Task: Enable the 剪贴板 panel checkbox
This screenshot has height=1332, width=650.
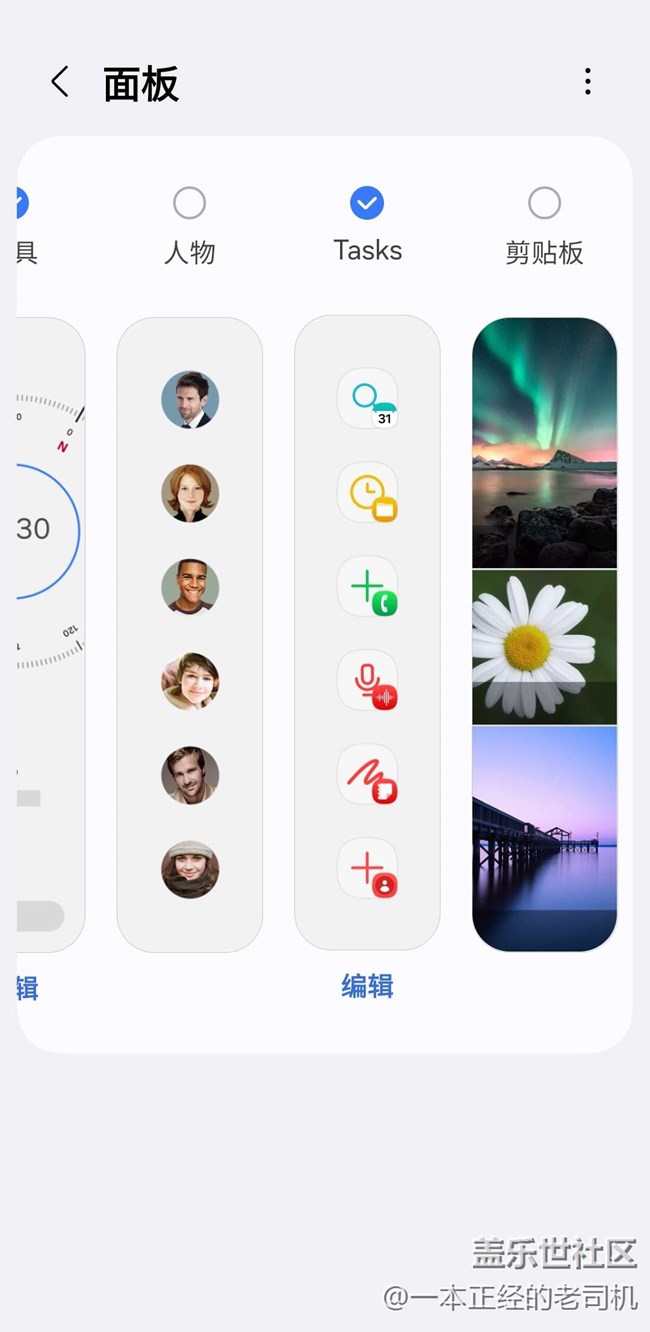Action: [x=544, y=203]
